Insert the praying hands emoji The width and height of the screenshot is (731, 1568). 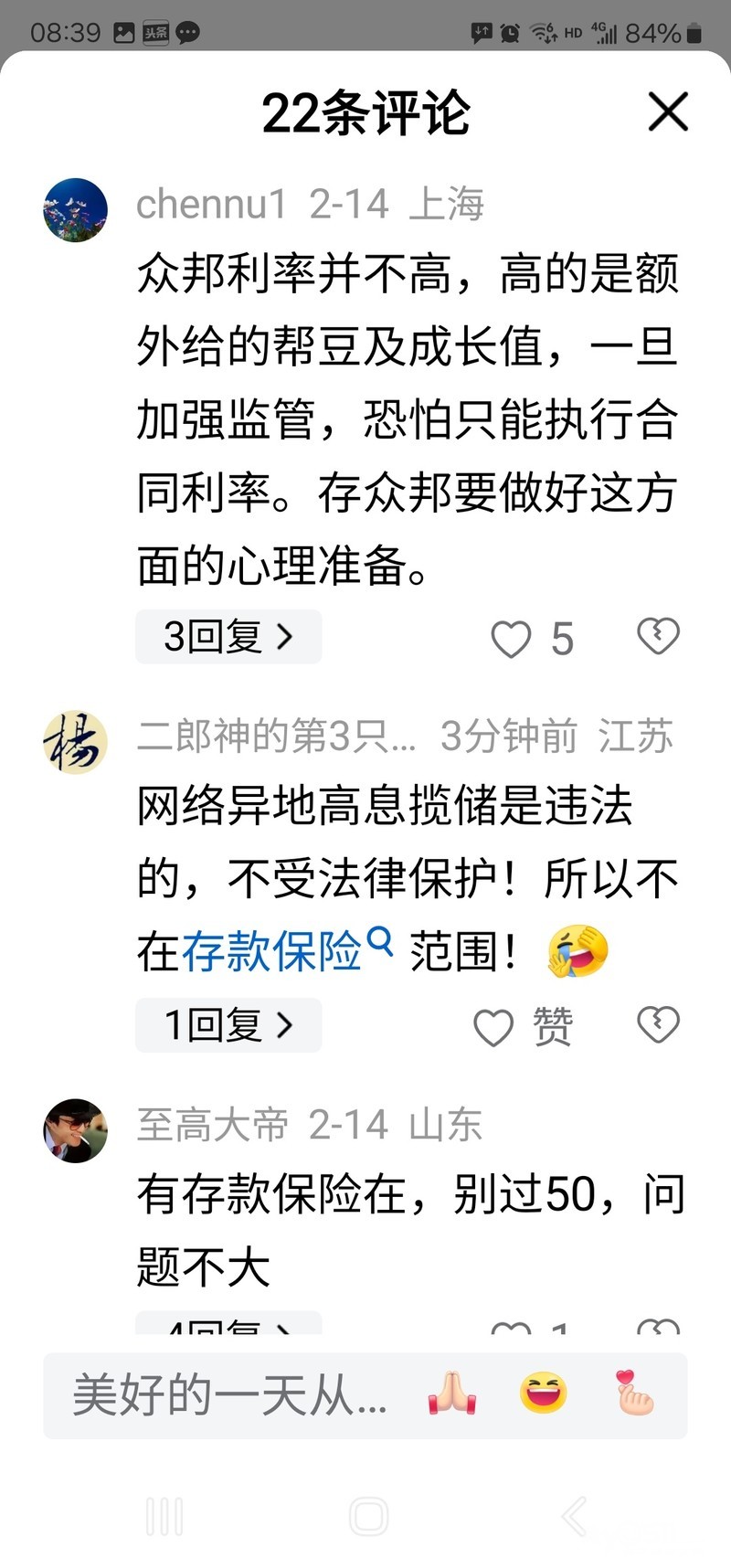[x=452, y=1395]
